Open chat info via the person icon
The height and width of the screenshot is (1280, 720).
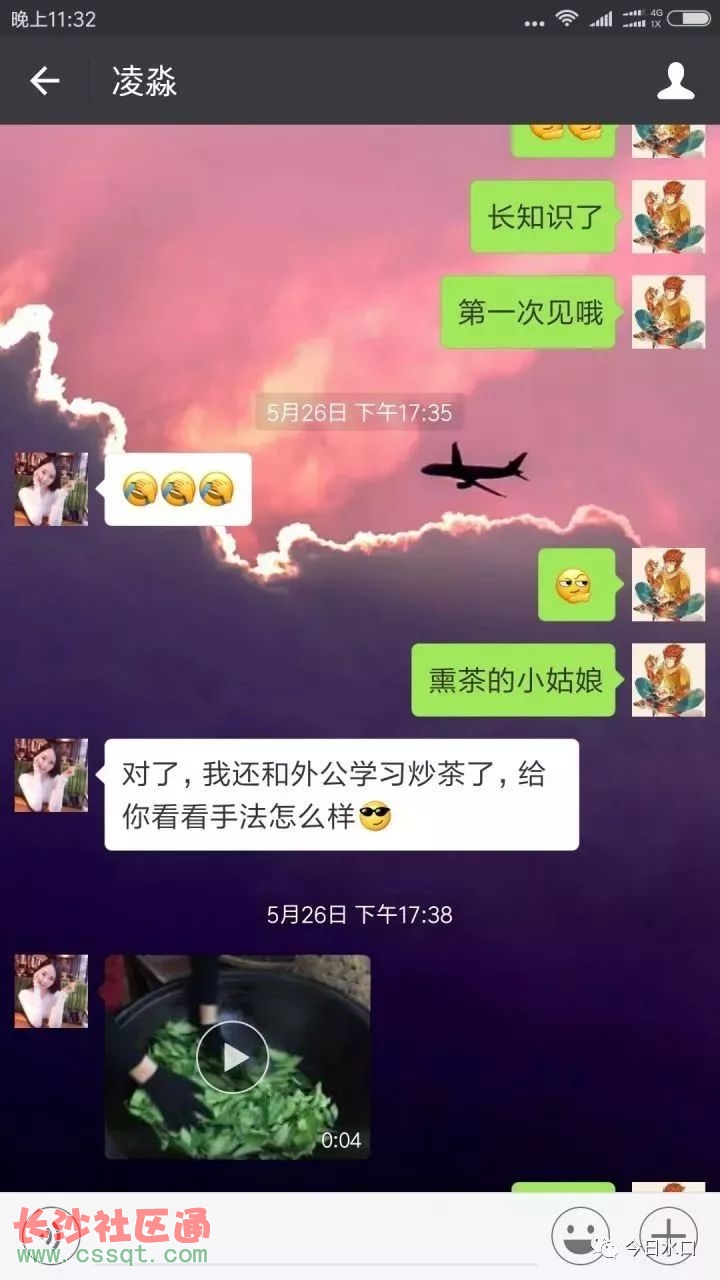pos(675,81)
